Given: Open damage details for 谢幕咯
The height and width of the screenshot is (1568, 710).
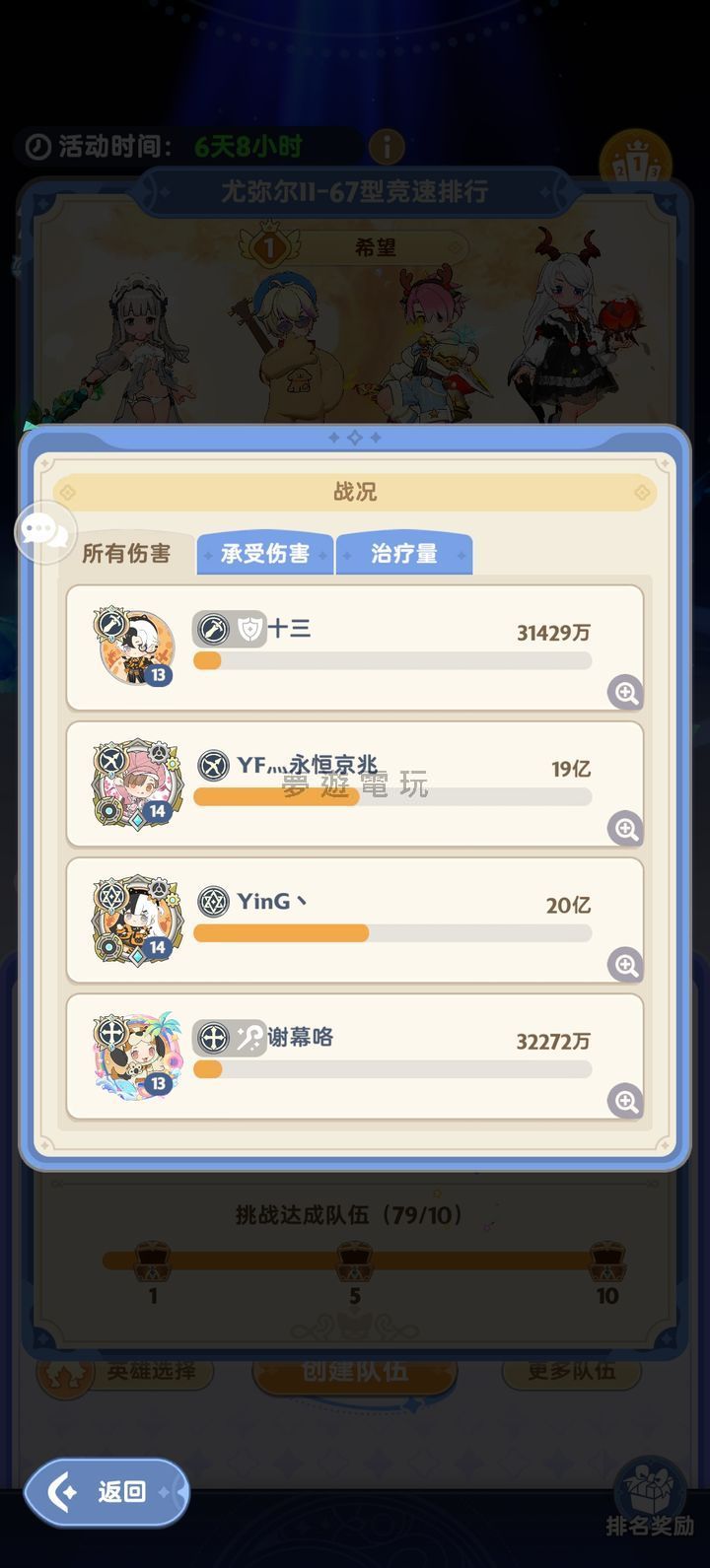Looking at the screenshot, I should pos(625,1101).
